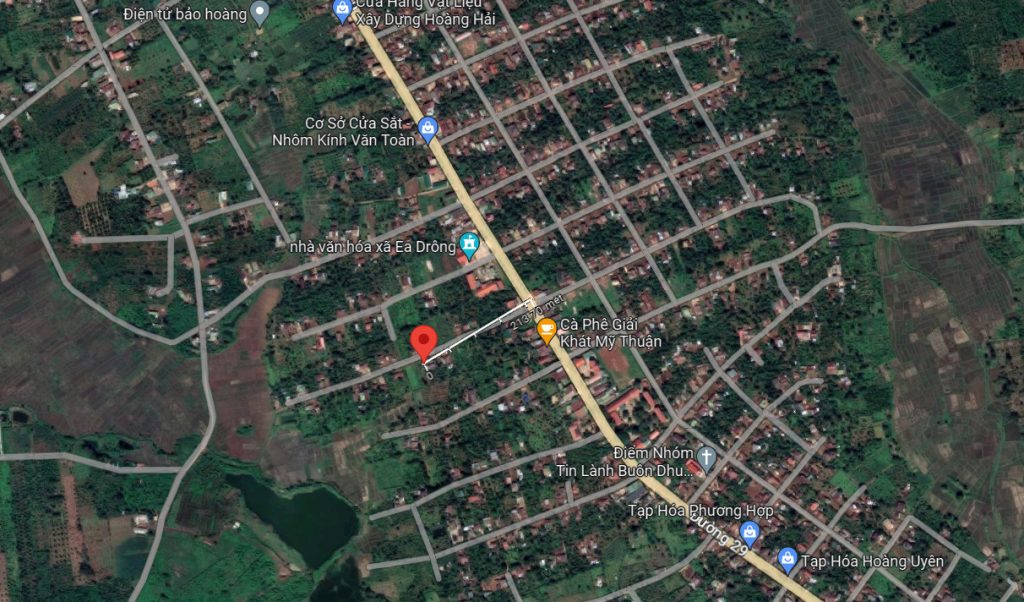
Task: Open the Cửa Hàng Vật Liệu Xây Dựng Hoàng Hải marker
Action: click(343, 11)
